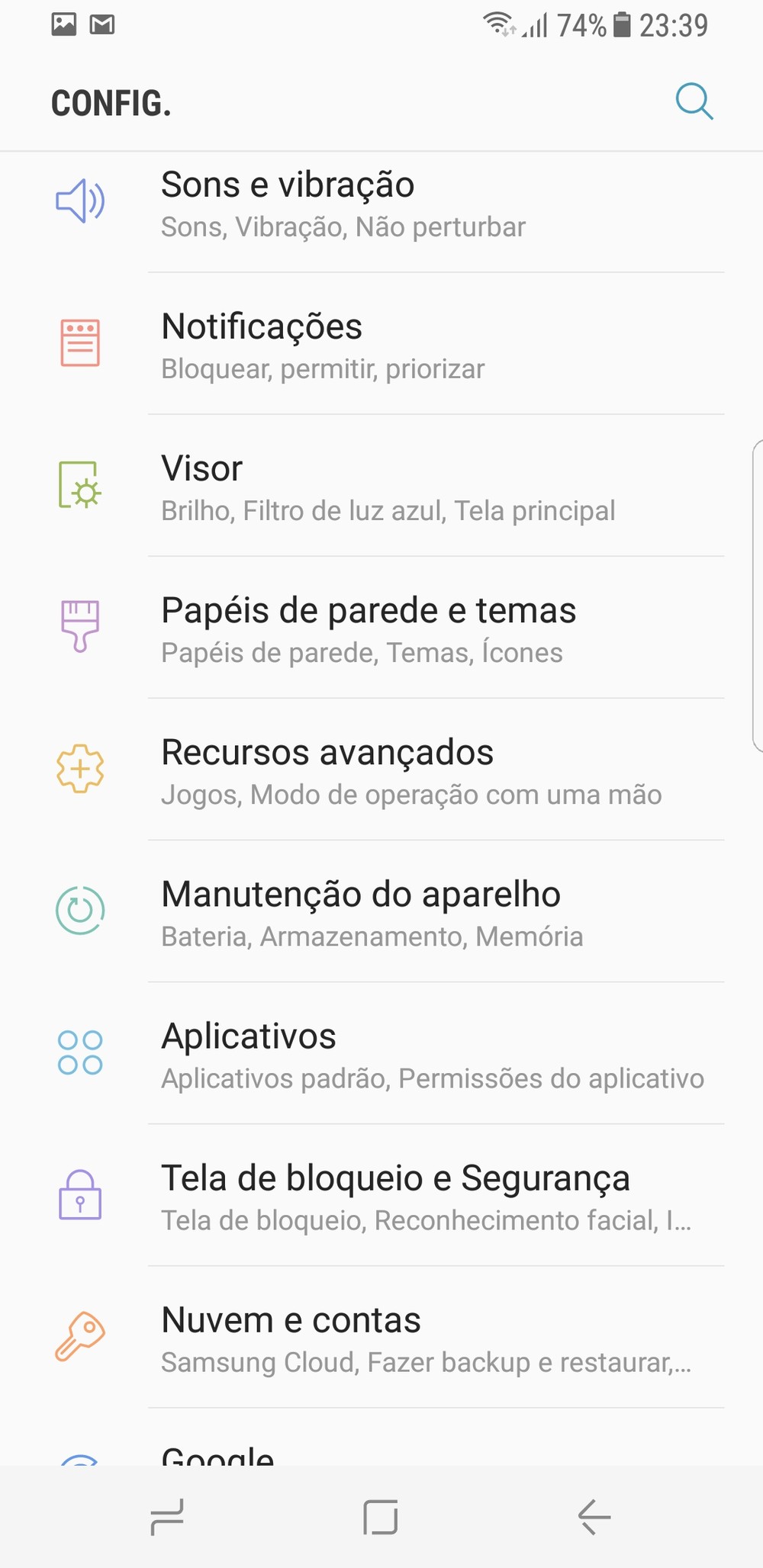Go to Manutenção do aparelho
This screenshot has height=1568, width=763.
pyautogui.click(x=381, y=913)
